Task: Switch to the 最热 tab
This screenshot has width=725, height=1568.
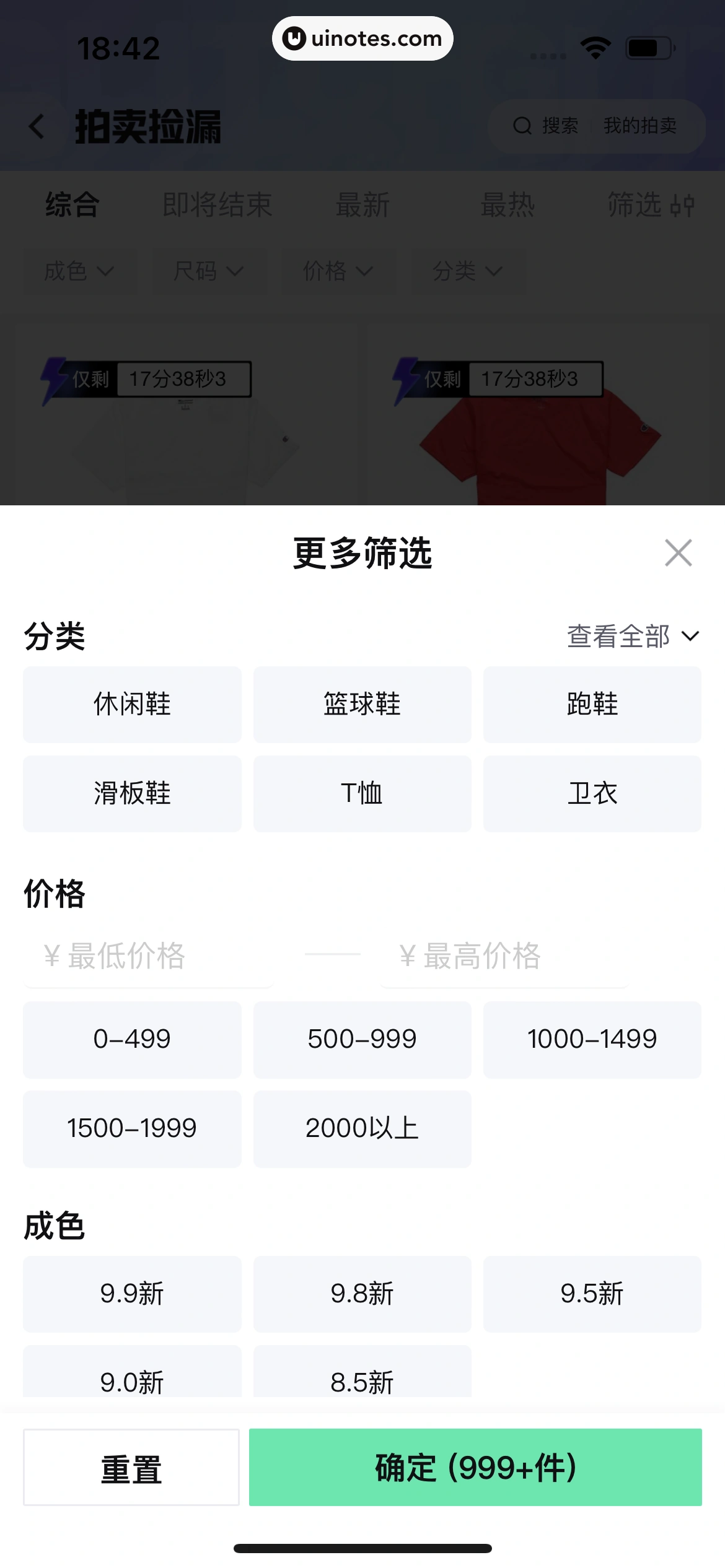Action: (509, 204)
